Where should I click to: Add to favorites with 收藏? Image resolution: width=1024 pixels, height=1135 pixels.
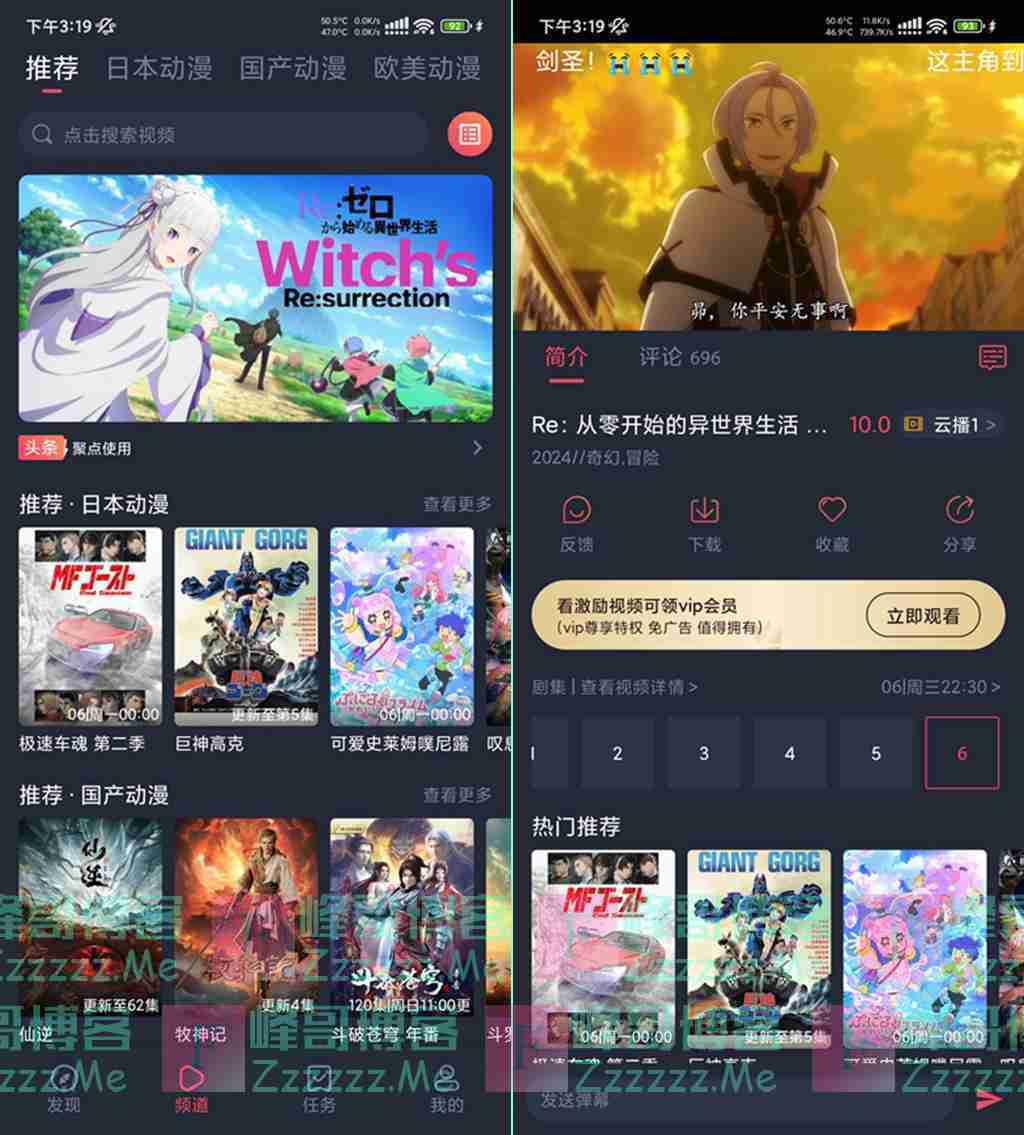point(832,523)
